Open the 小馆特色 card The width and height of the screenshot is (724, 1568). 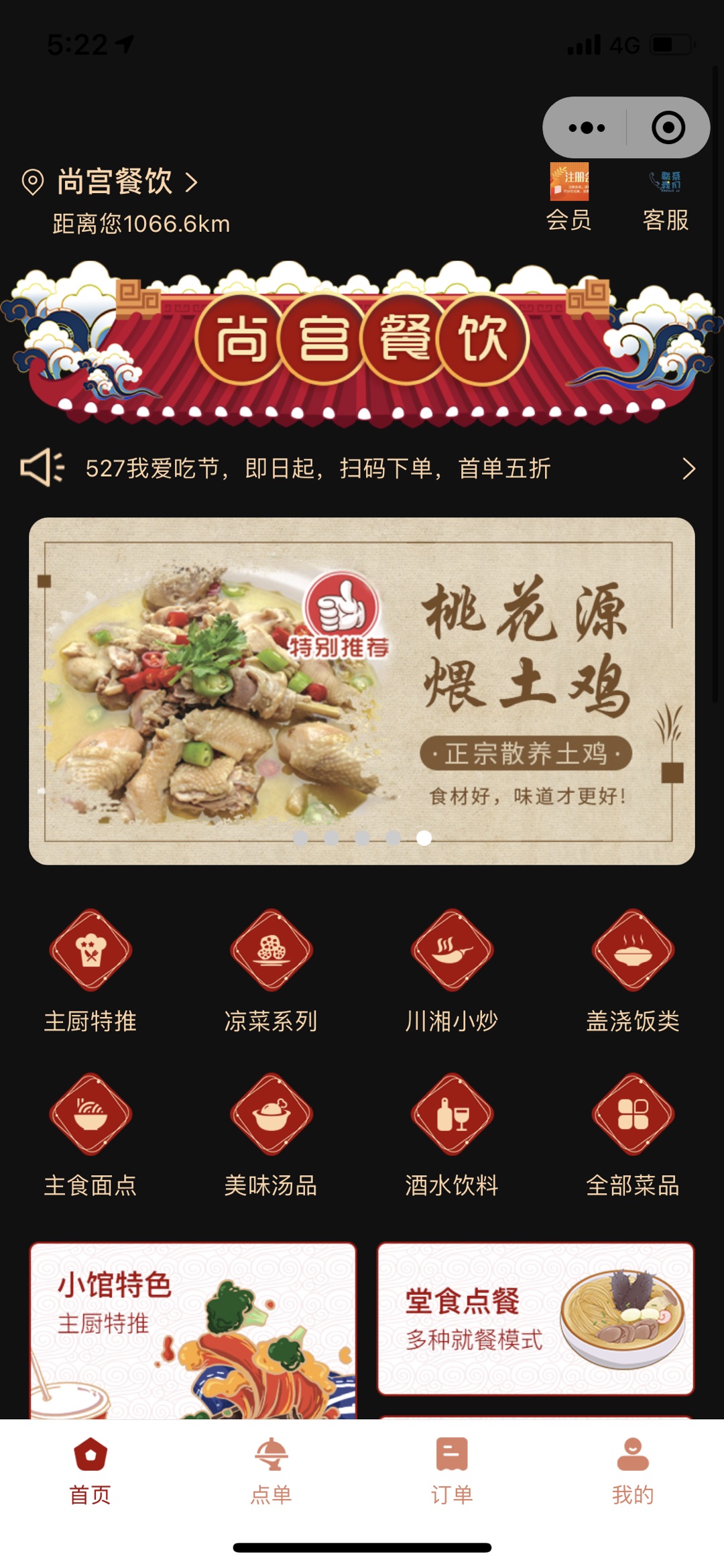193,1331
